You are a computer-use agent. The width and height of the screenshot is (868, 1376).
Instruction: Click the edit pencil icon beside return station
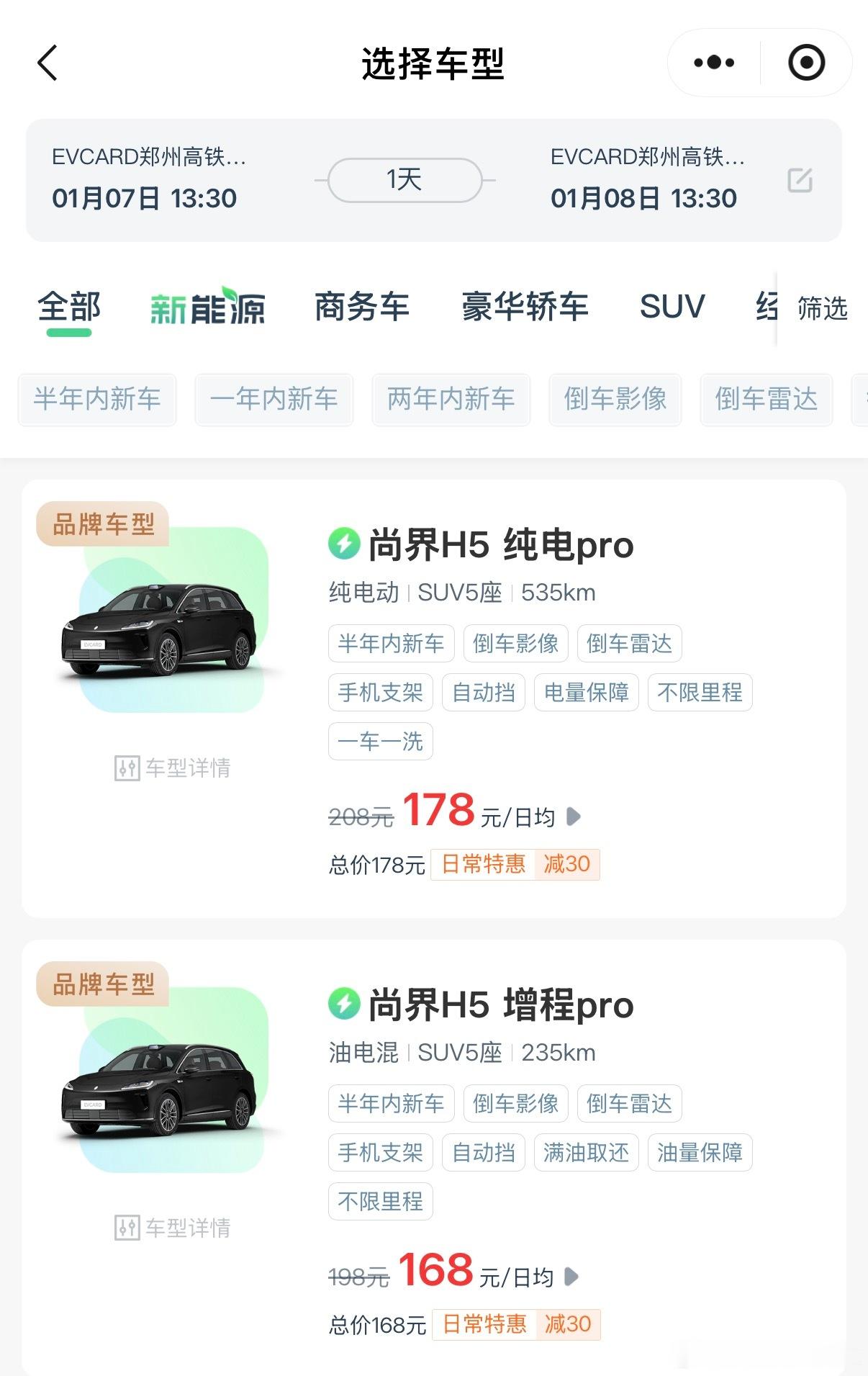coord(801,182)
